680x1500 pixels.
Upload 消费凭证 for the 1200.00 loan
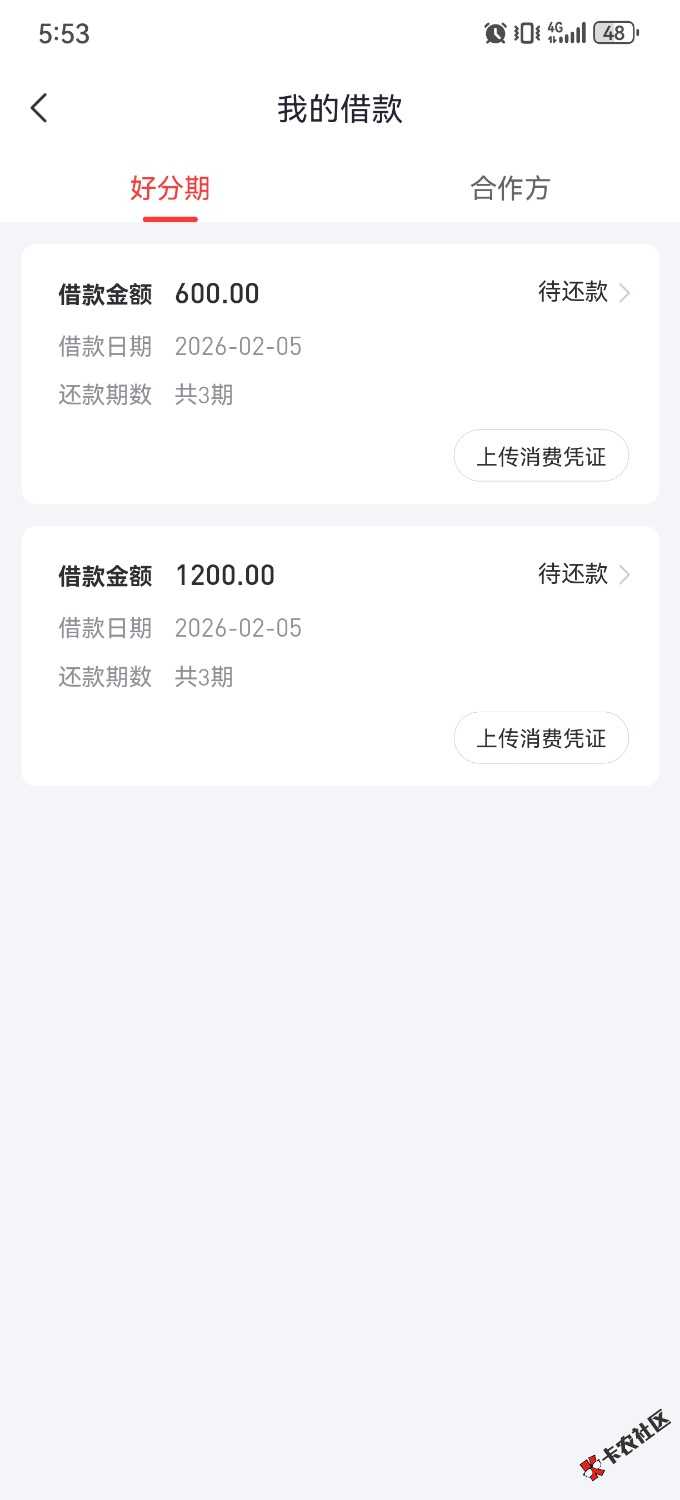click(x=541, y=739)
